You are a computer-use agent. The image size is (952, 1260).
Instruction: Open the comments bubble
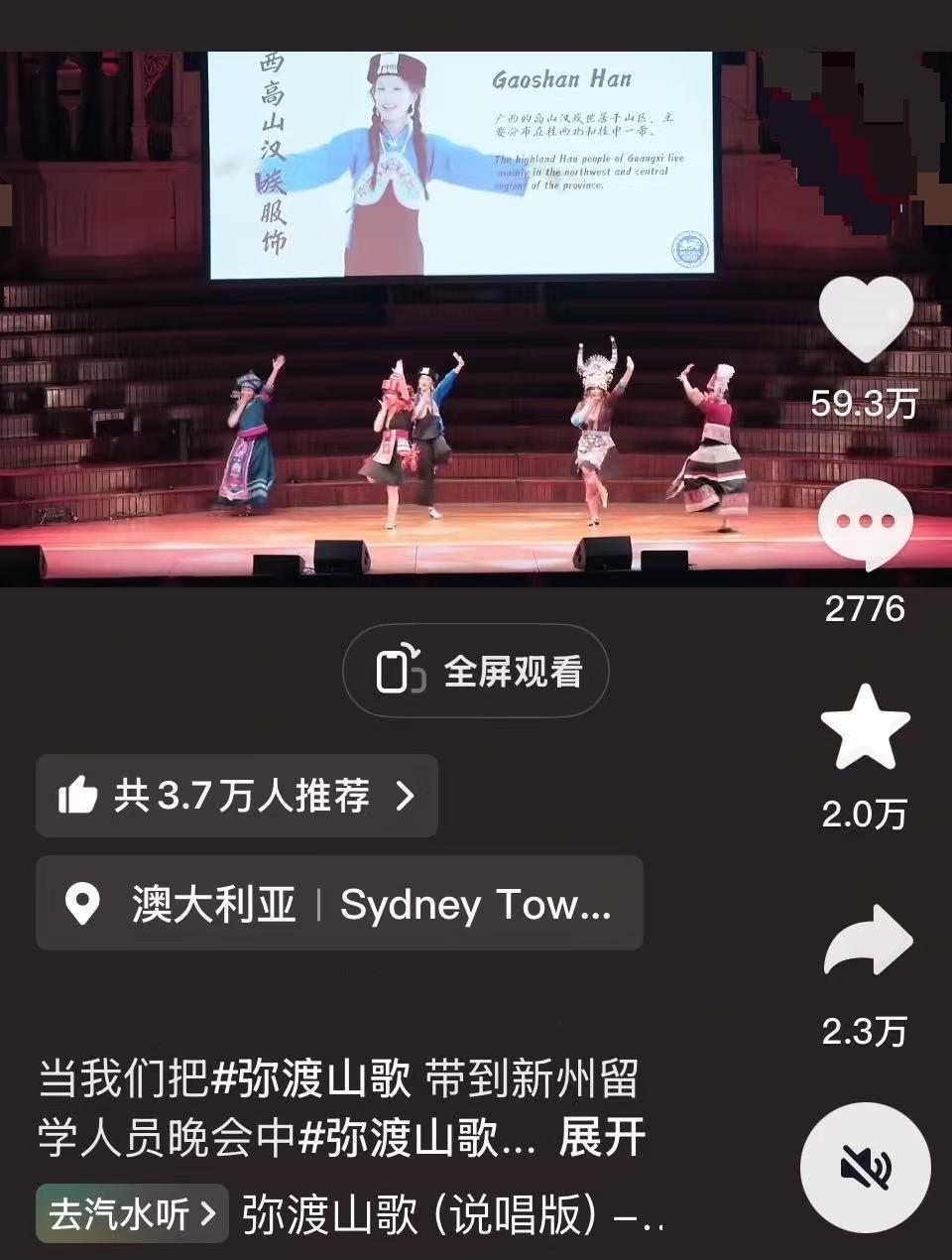[866, 524]
